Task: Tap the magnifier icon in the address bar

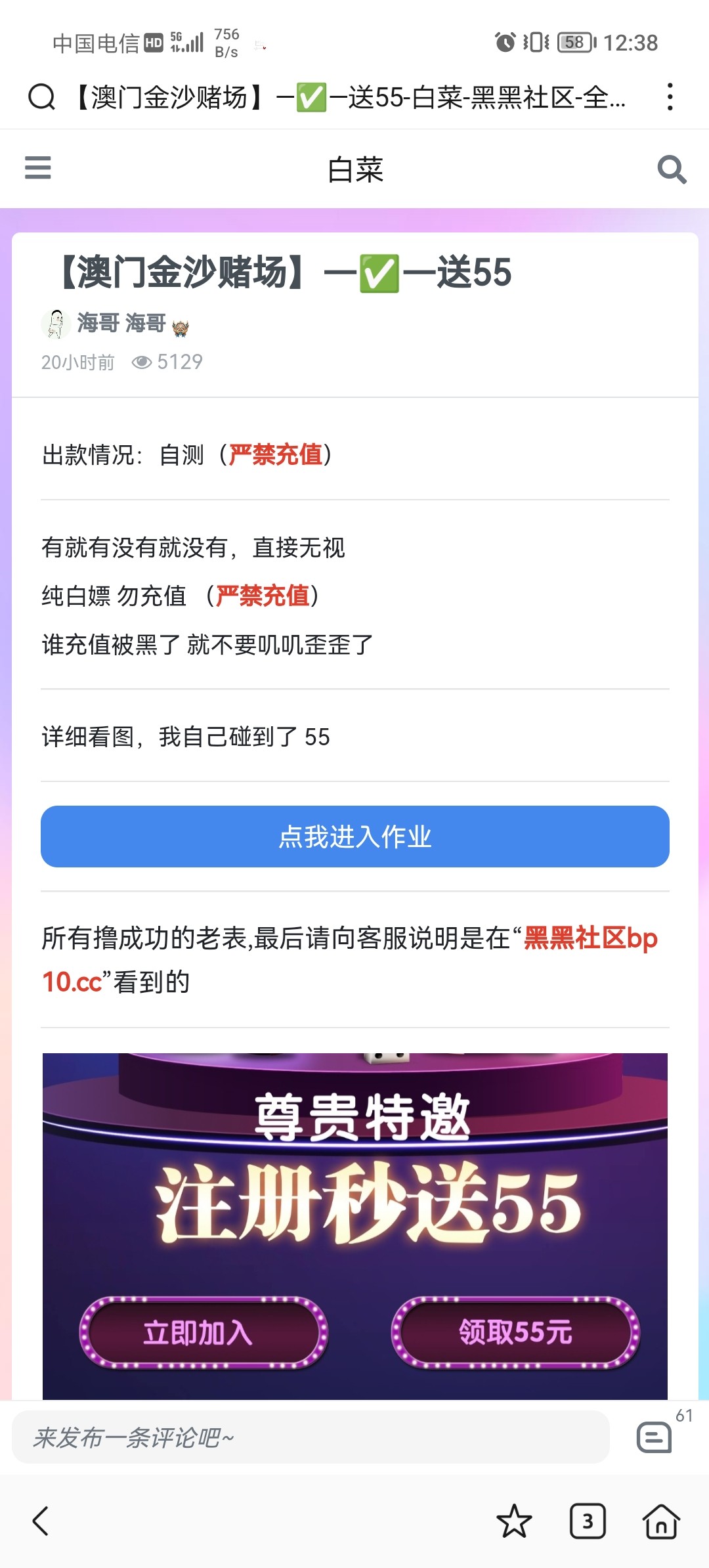Action: tap(42, 97)
